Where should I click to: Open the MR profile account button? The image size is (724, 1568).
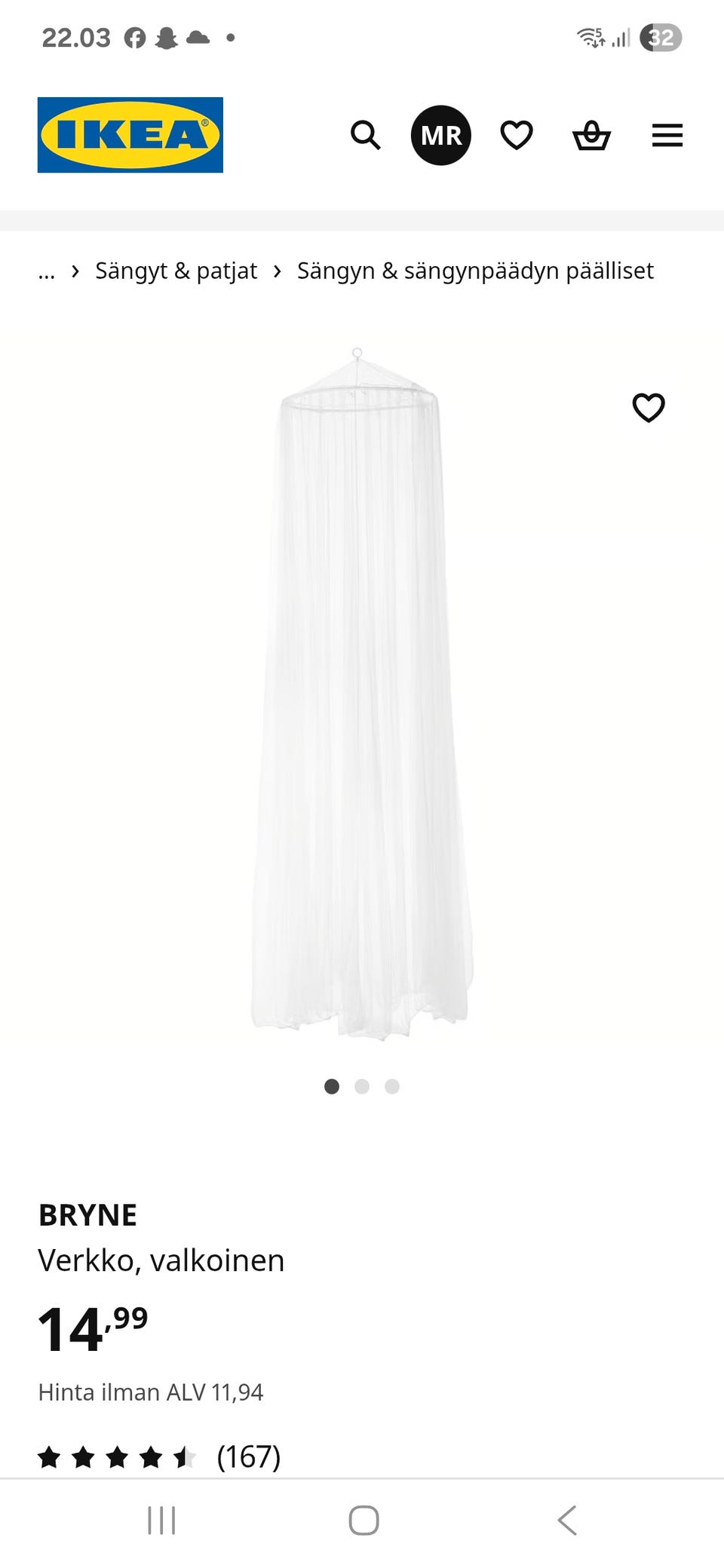click(x=441, y=136)
